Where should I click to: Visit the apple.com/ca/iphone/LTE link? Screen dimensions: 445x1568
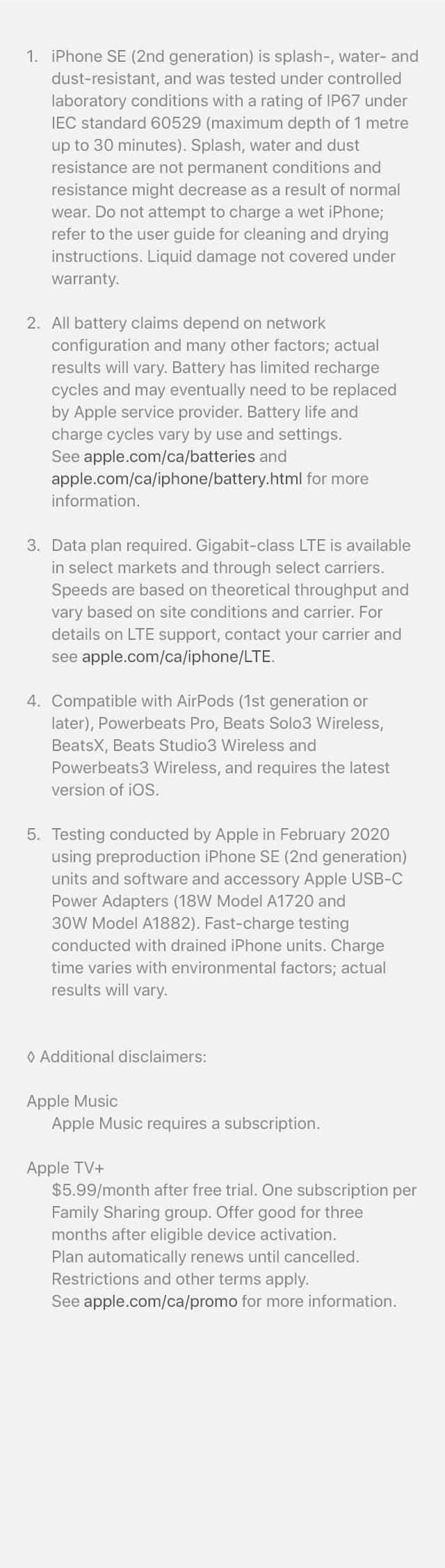(x=176, y=657)
